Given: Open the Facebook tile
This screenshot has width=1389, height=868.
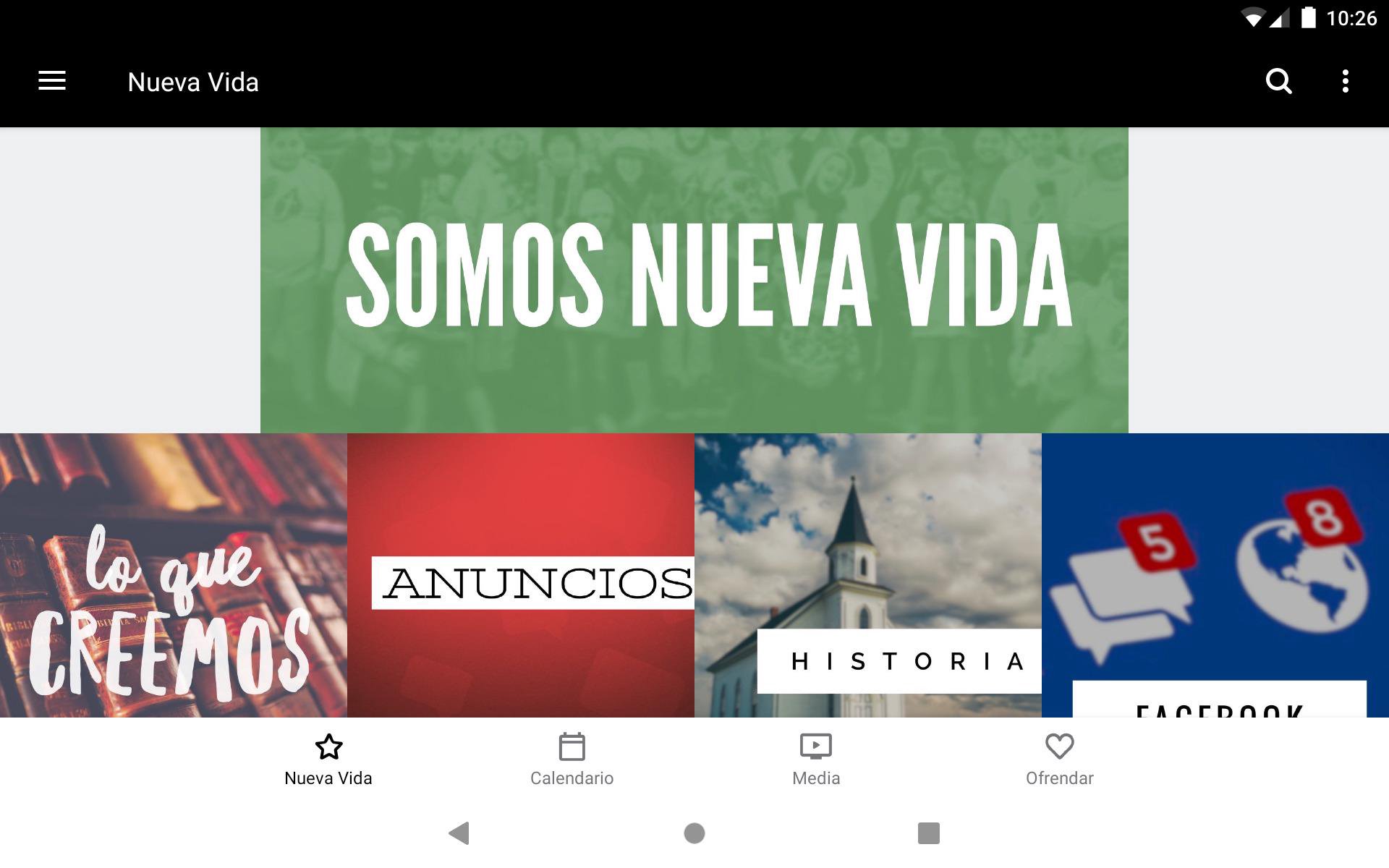Looking at the screenshot, I should (x=1215, y=575).
